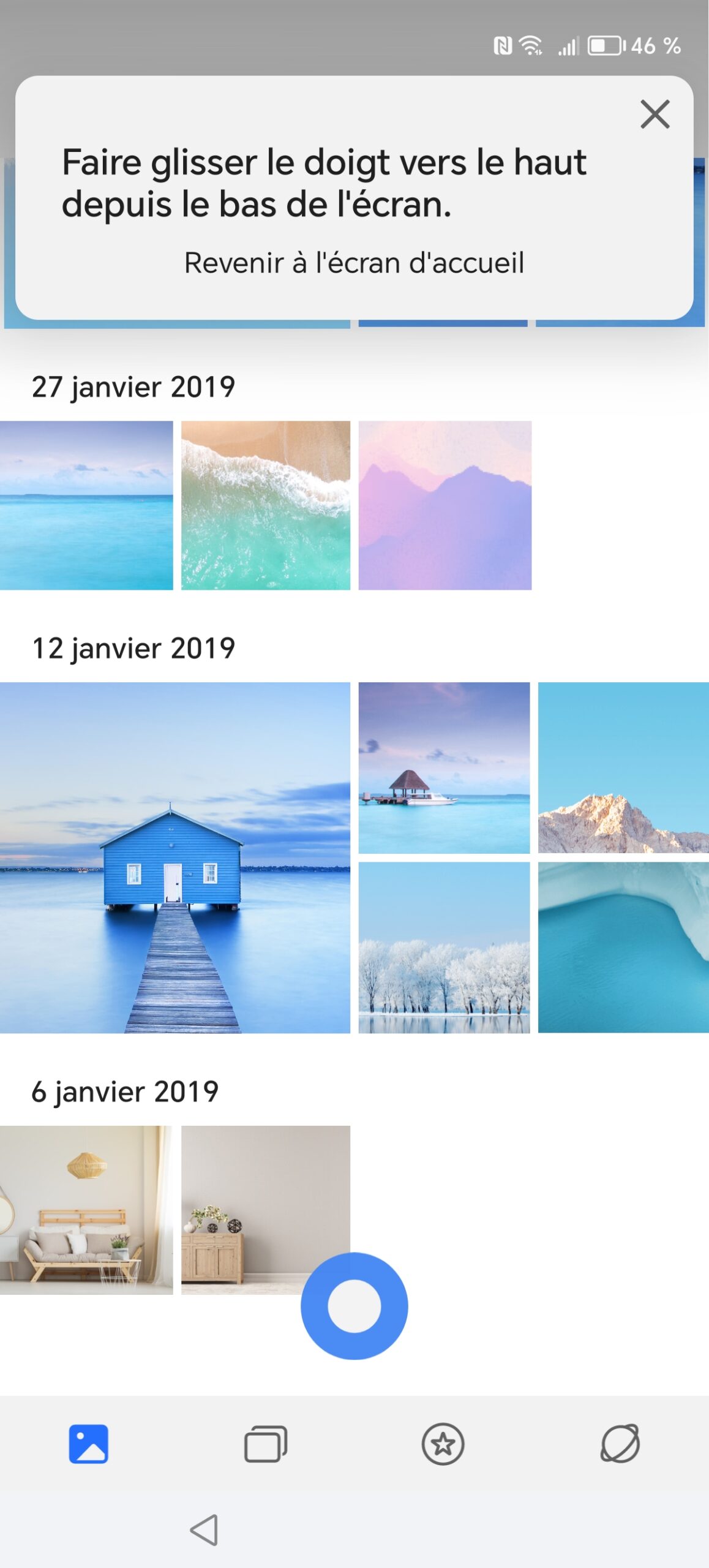Open the overwater hut with boat photo

tap(444, 767)
